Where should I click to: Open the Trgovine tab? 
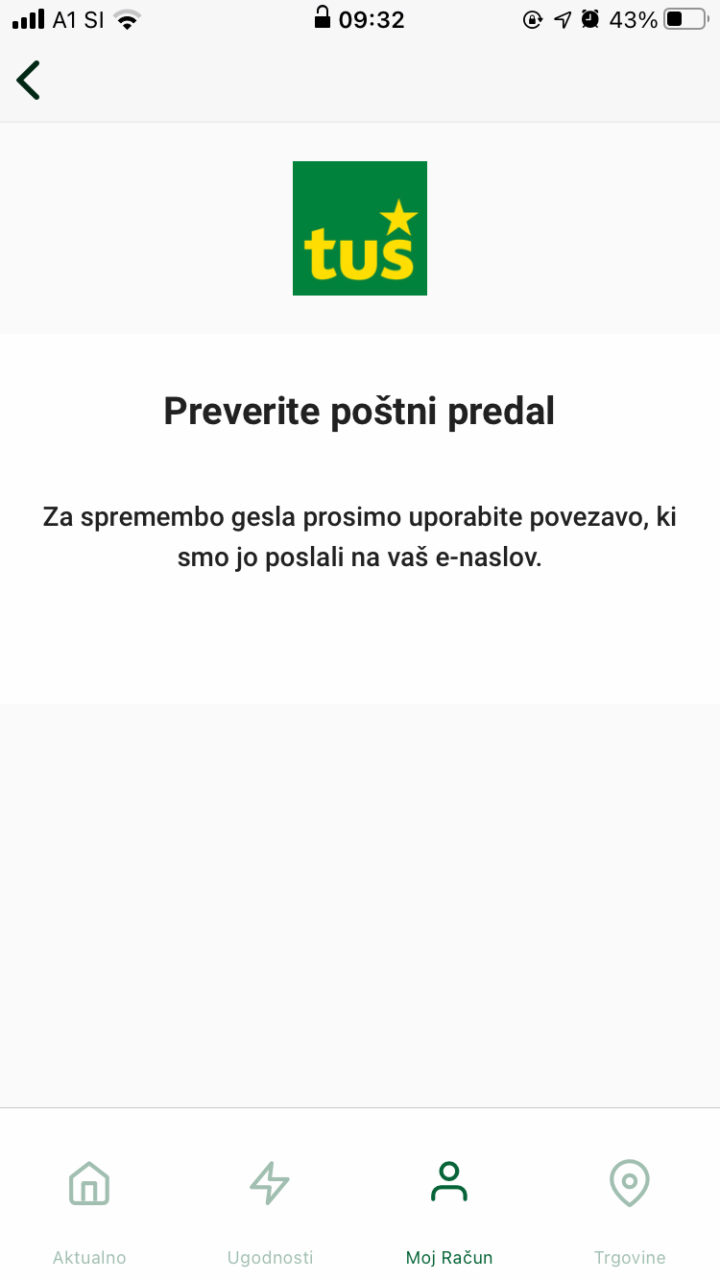tap(629, 1257)
